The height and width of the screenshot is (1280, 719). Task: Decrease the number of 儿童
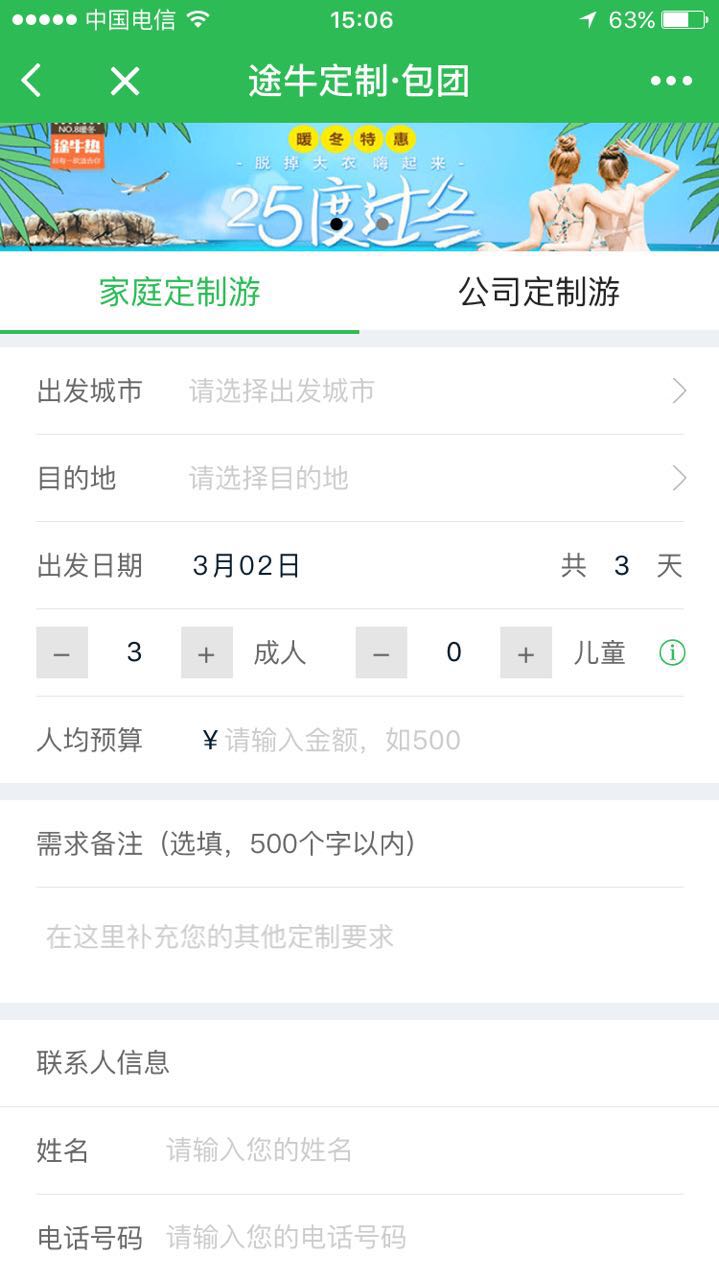pyautogui.click(x=381, y=653)
